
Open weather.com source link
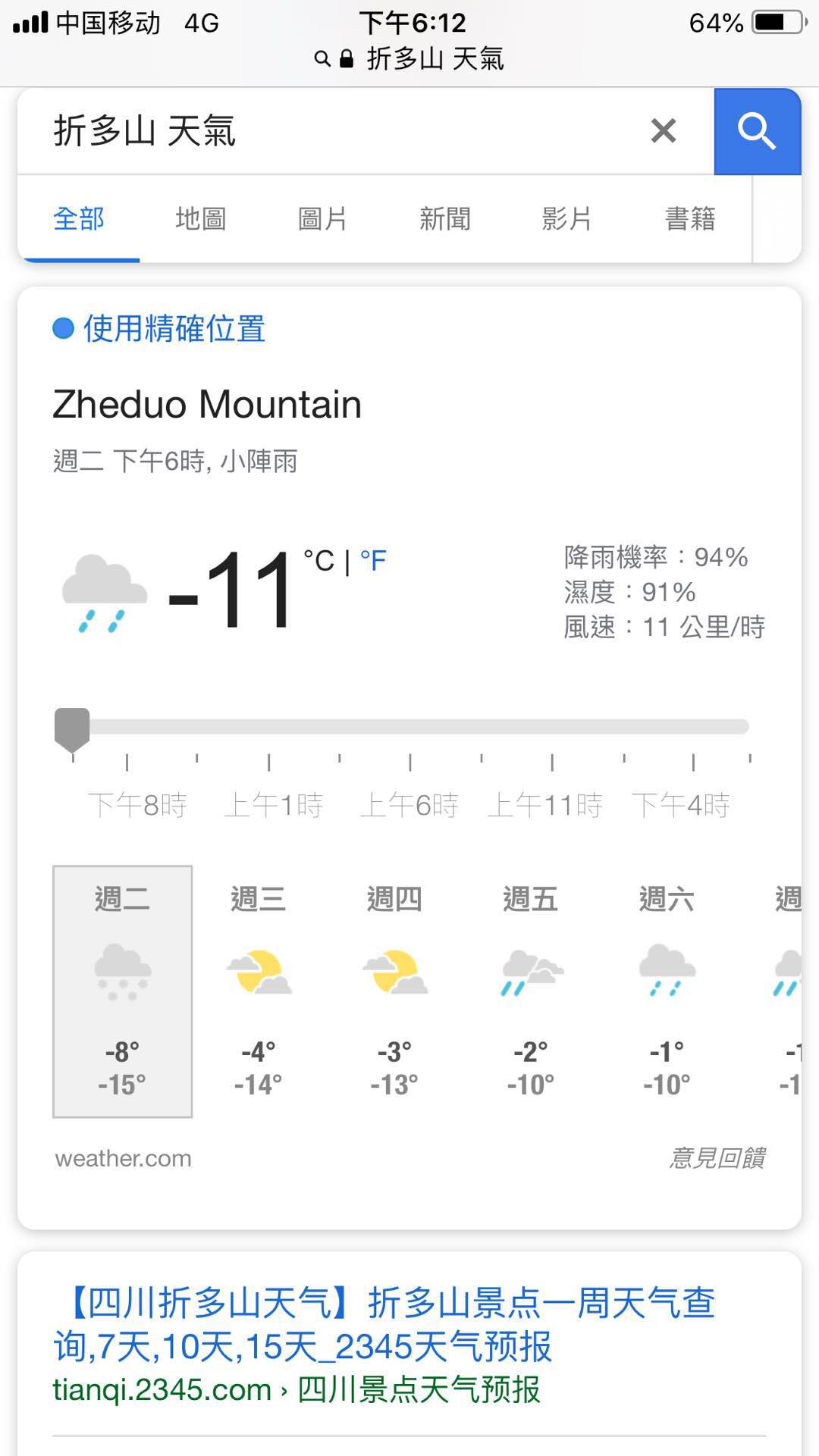click(123, 1158)
